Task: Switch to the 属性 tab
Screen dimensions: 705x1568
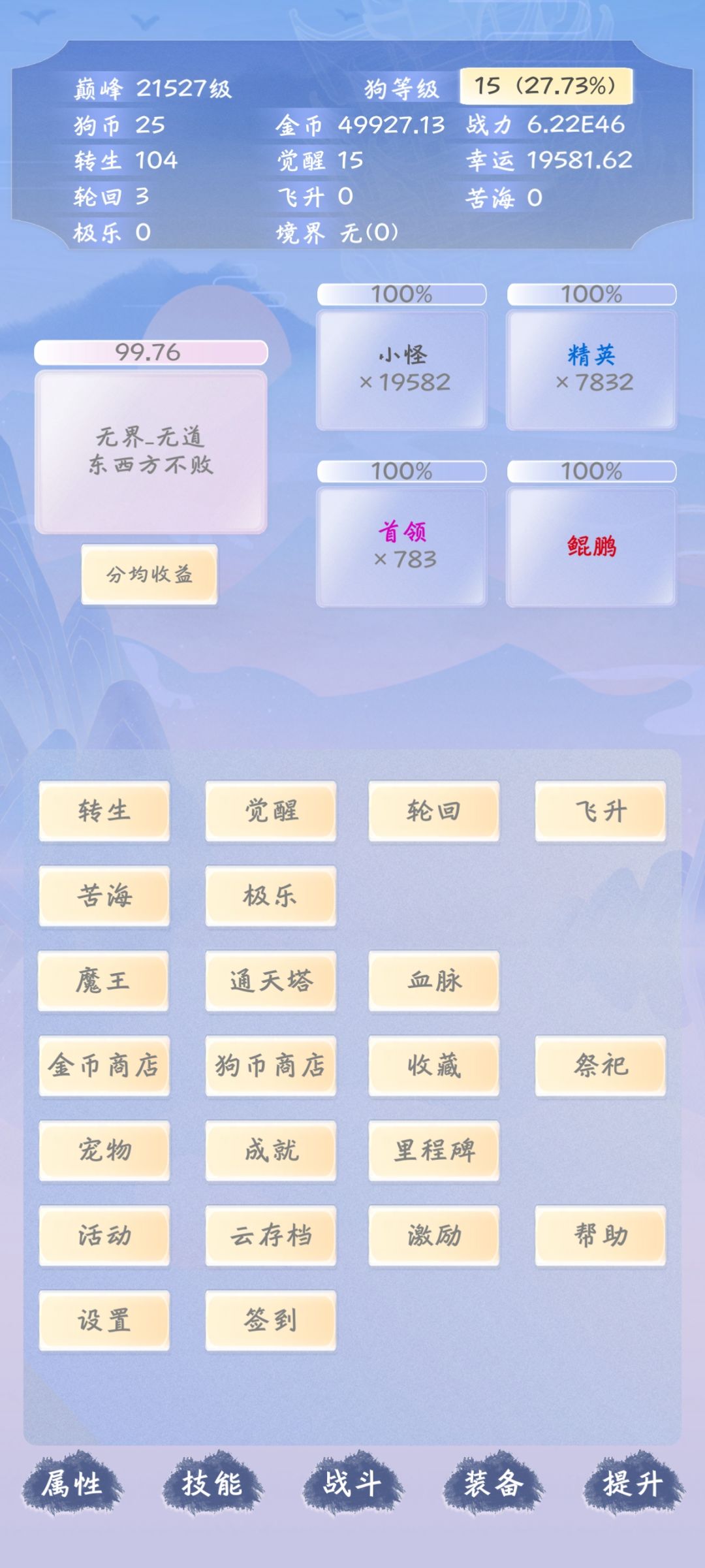Action: pyautogui.click(x=72, y=1484)
